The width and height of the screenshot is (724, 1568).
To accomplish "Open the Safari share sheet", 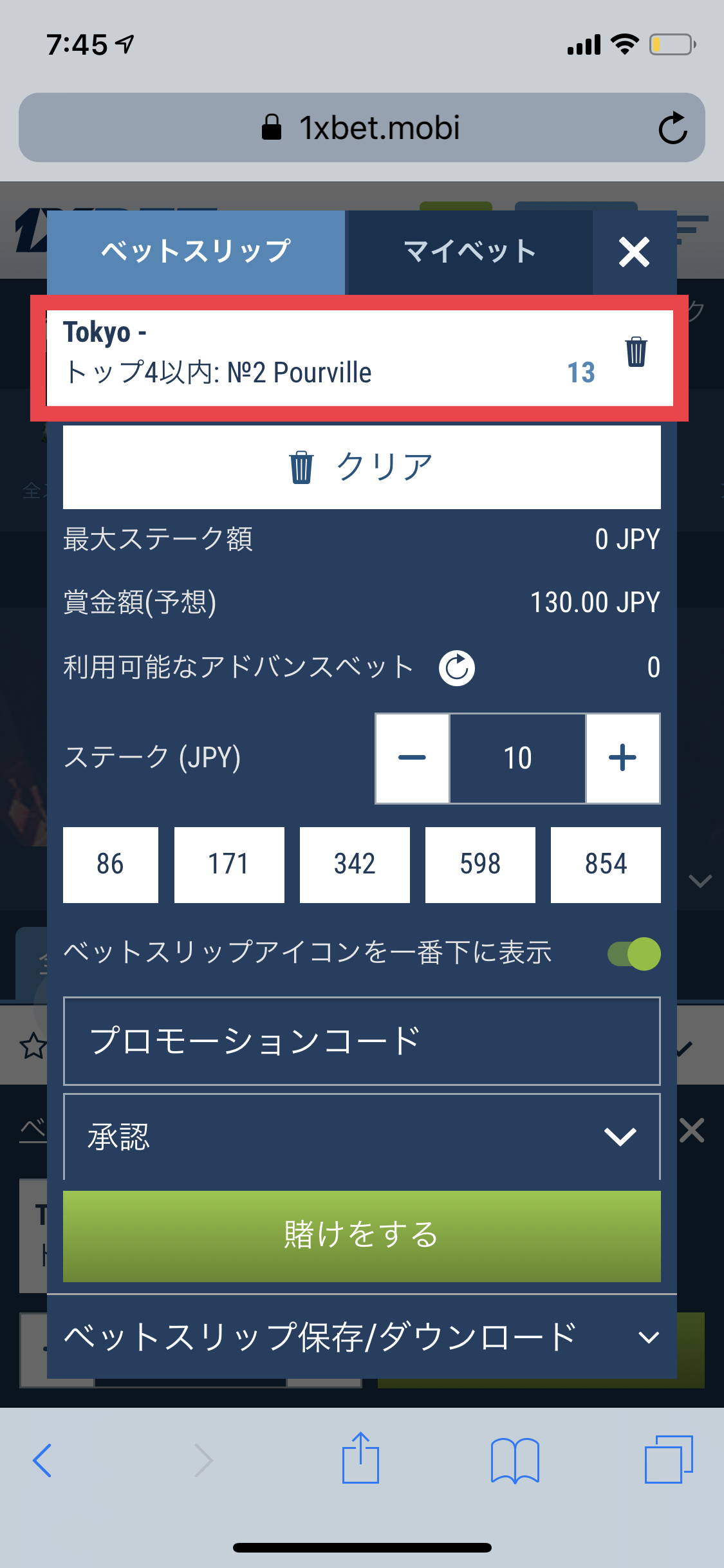I will [360, 1459].
